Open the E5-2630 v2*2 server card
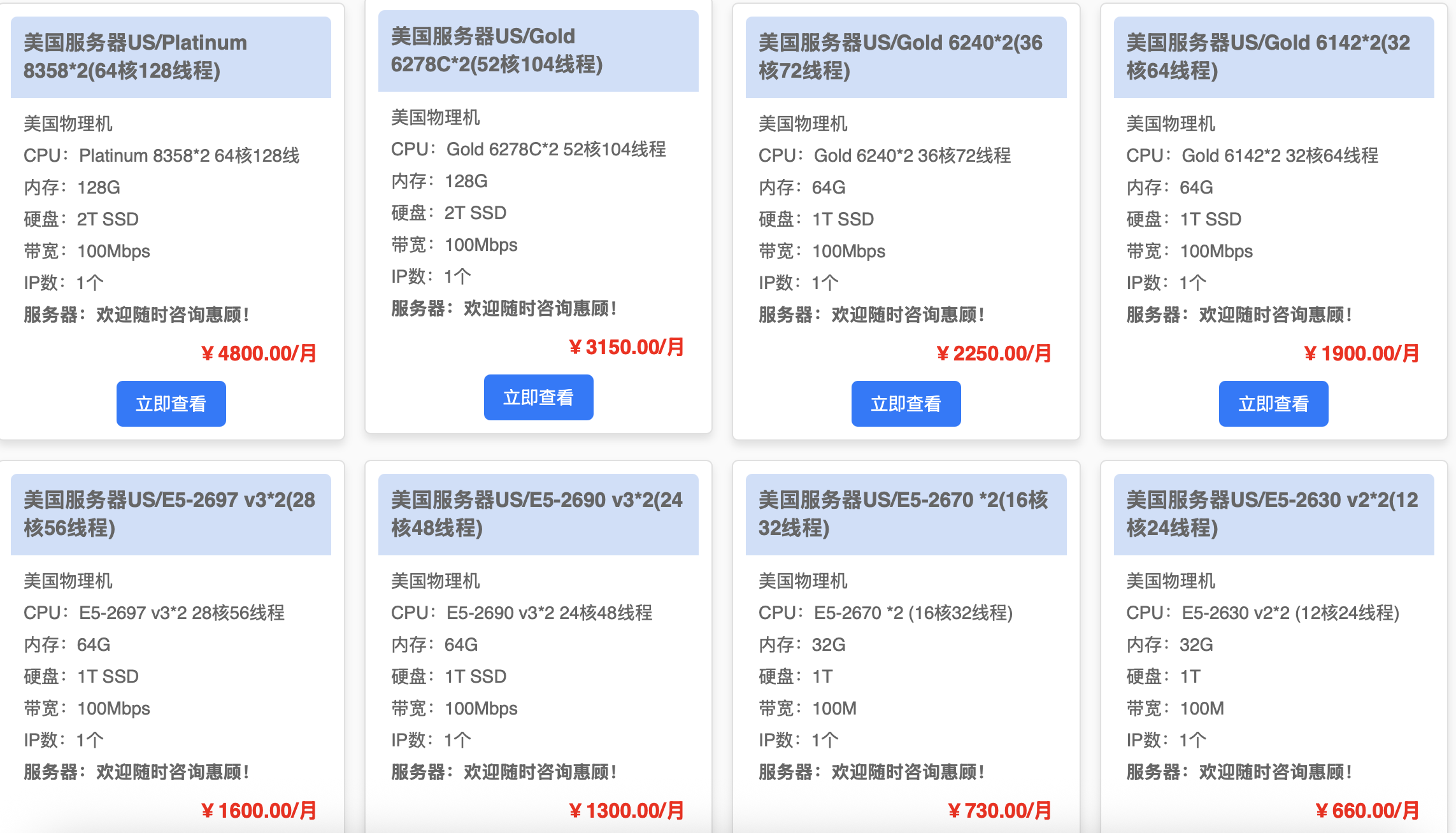Viewport: 1456px width, 833px height. (1273, 514)
